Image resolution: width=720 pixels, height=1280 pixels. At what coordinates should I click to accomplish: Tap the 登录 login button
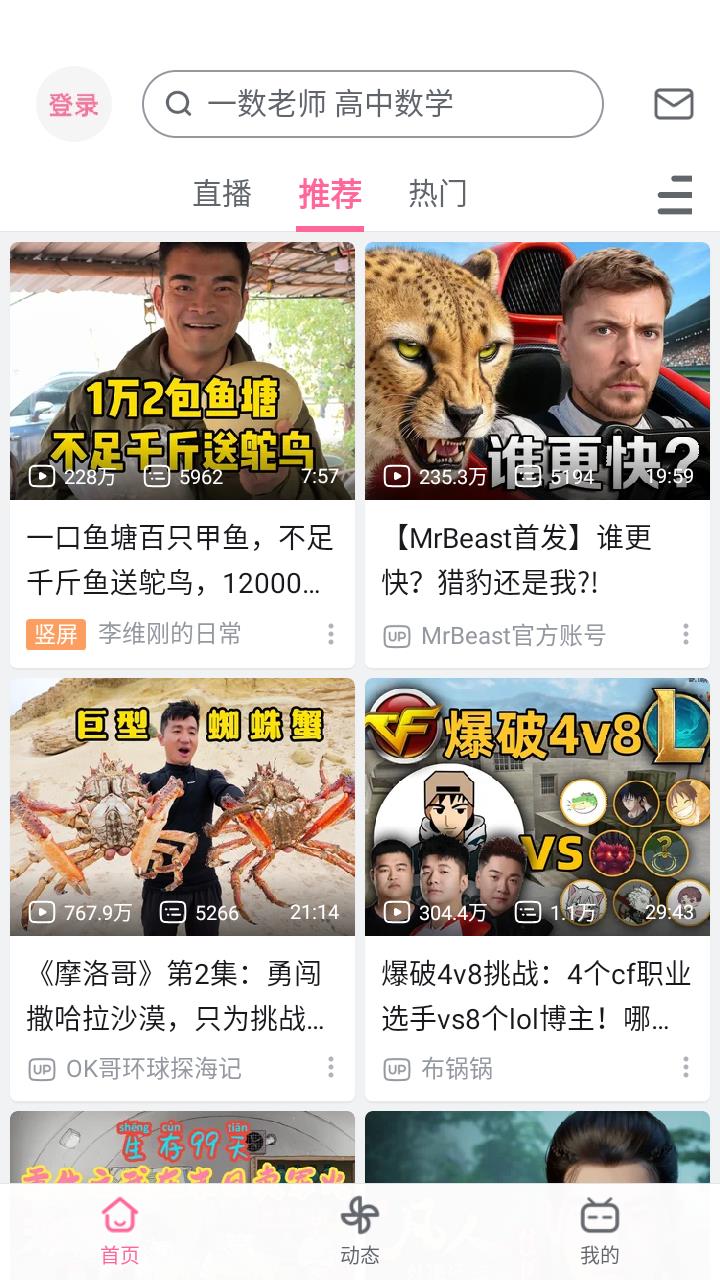74,104
